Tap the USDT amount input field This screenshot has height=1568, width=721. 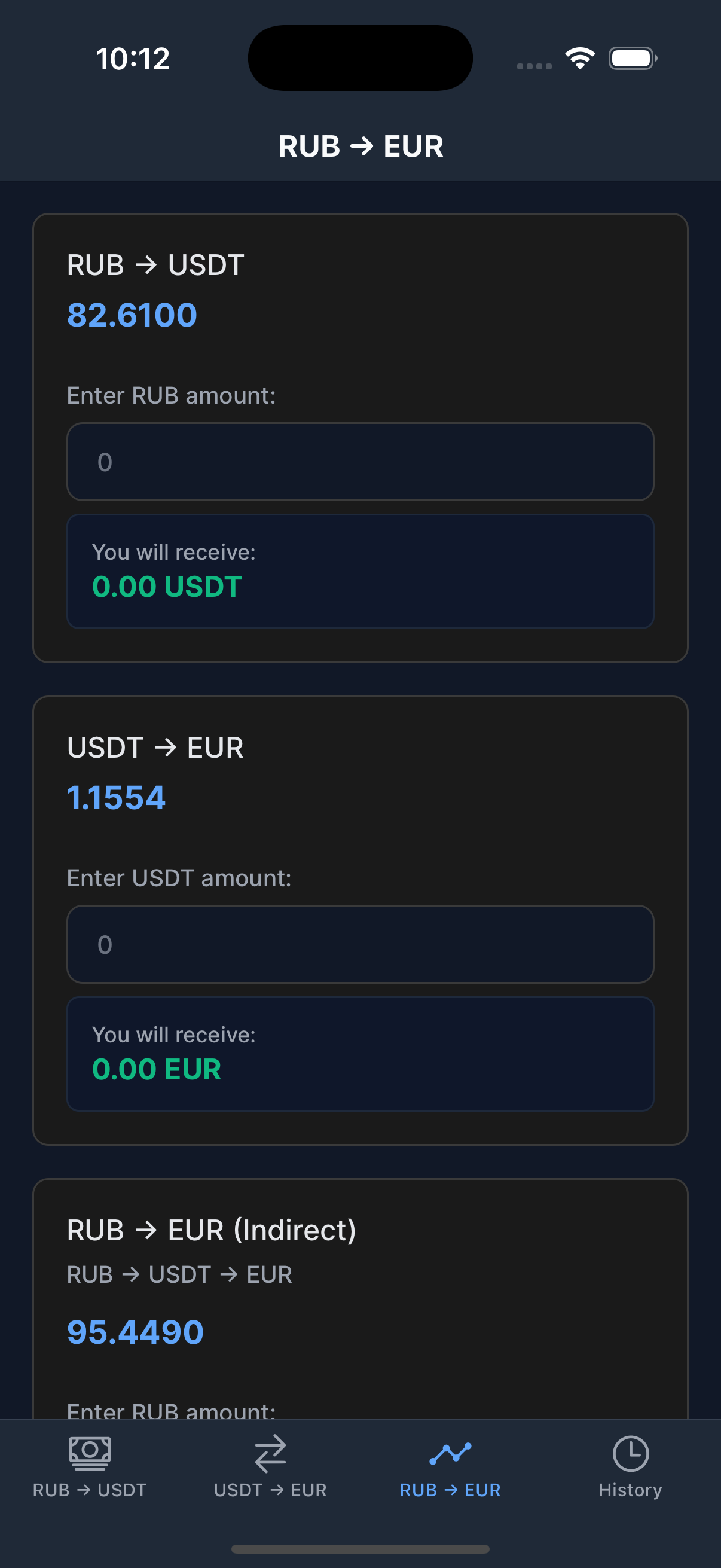[360, 944]
